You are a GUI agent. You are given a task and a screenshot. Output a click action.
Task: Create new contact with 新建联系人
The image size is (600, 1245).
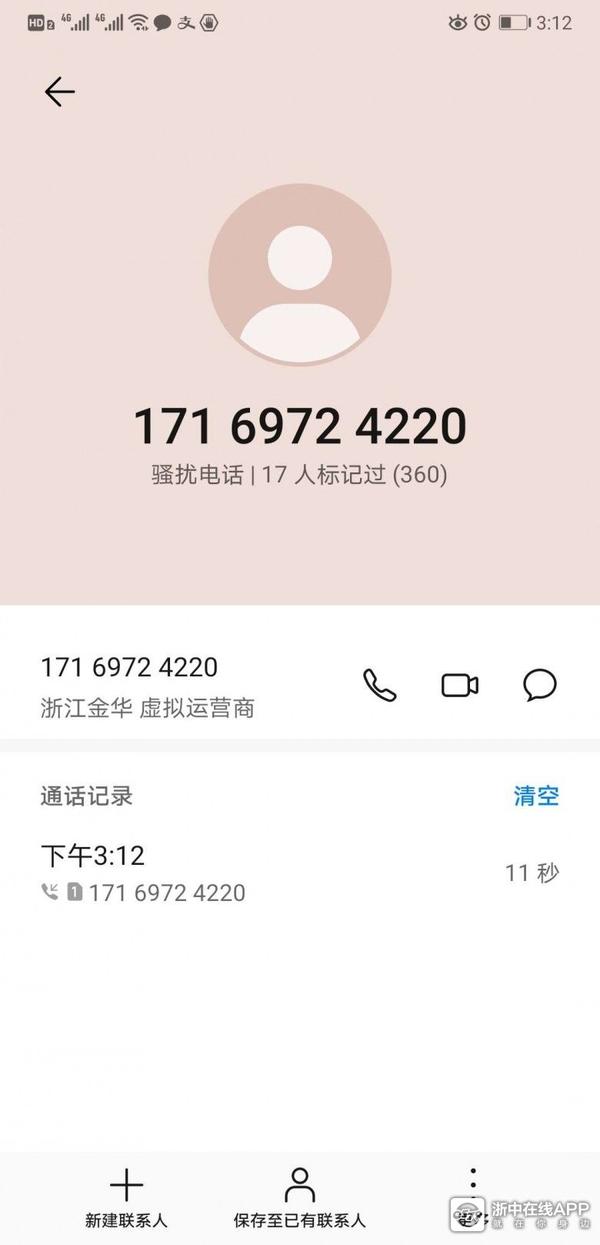[126, 1198]
